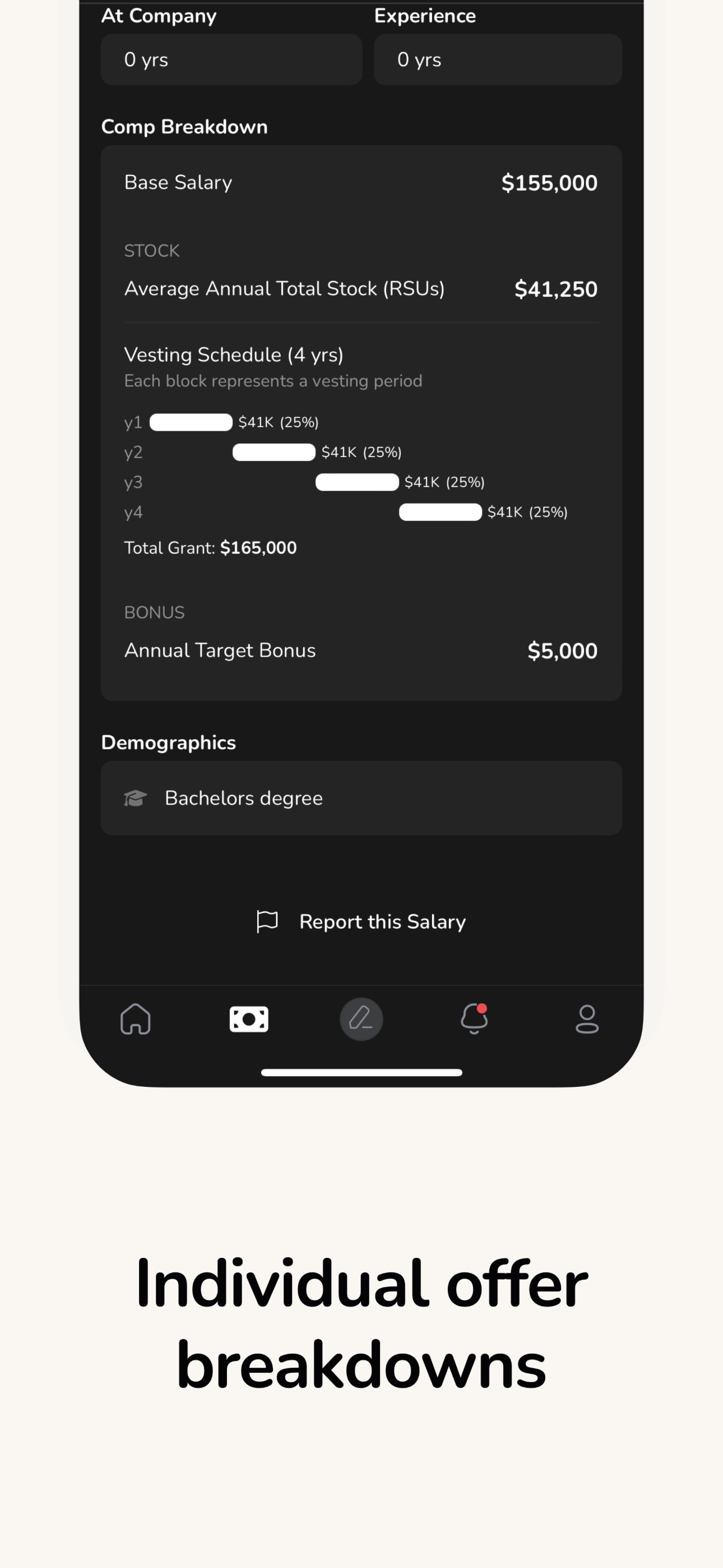
Task: Select the y4 vesting block
Action: (x=440, y=512)
